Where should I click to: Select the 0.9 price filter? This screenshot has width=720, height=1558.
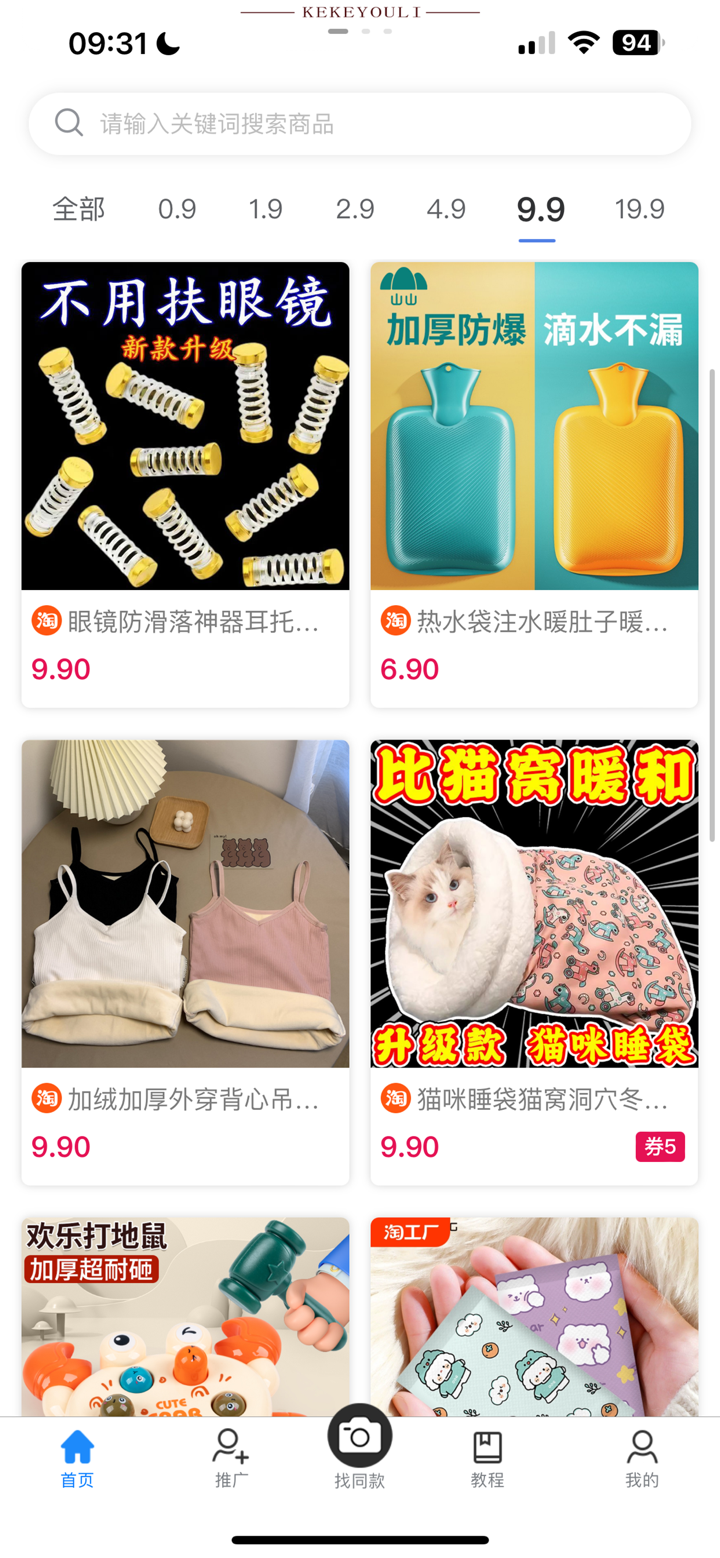[177, 209]
